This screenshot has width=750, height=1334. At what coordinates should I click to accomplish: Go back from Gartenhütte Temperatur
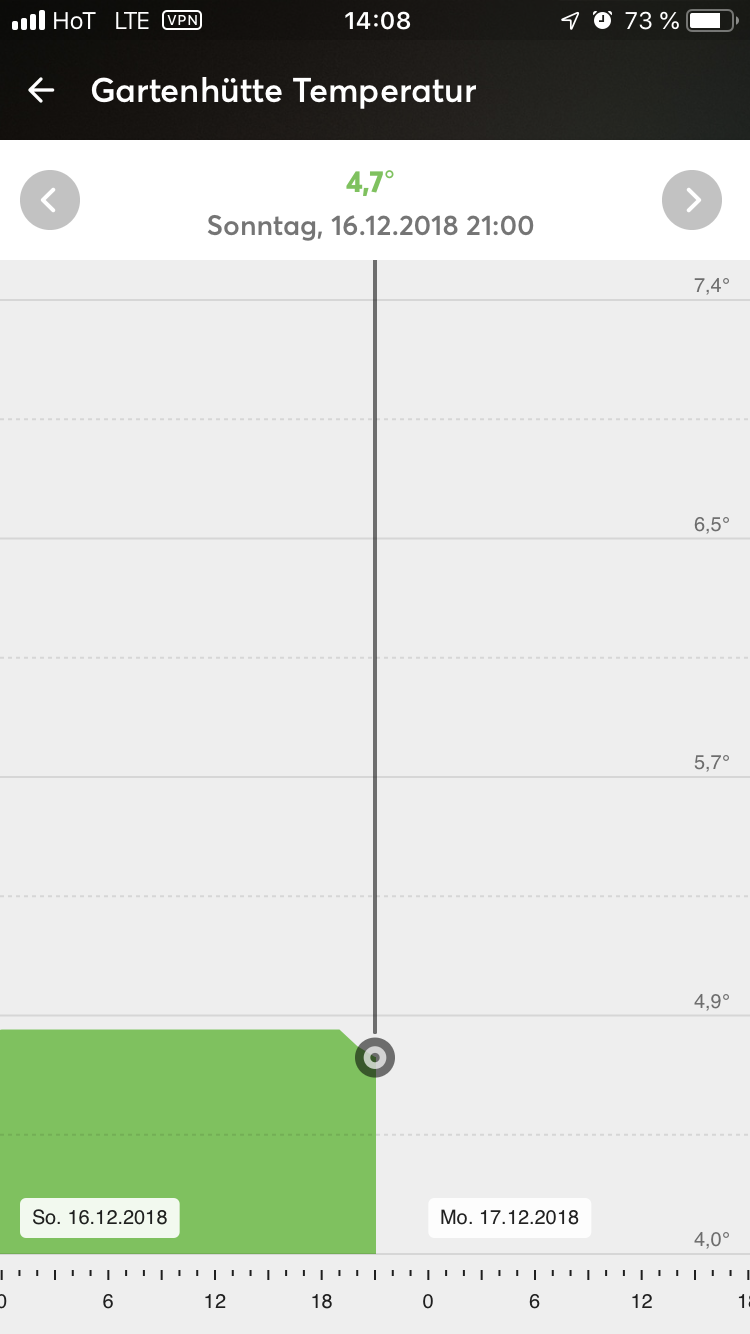coord(41,91)
